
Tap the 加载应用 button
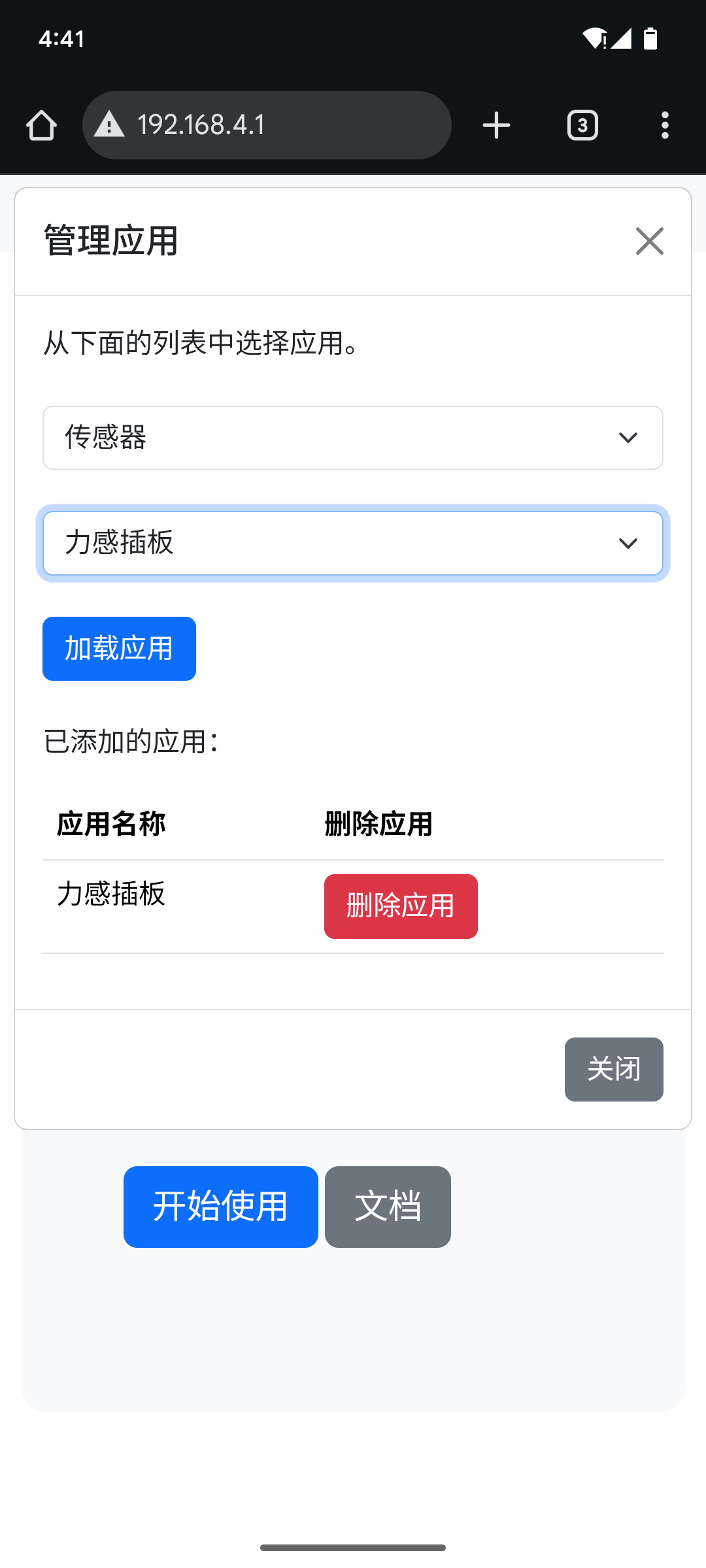click(119, 649)
